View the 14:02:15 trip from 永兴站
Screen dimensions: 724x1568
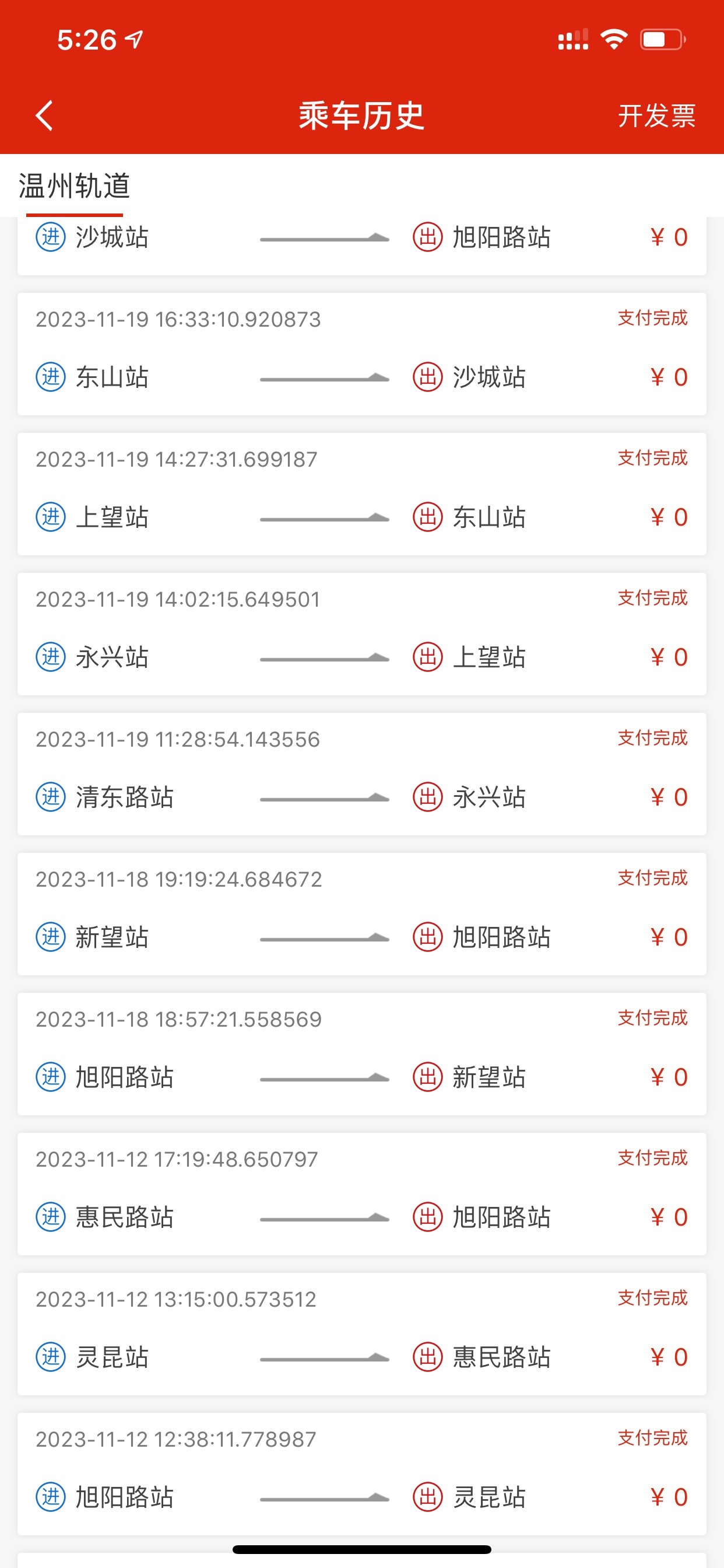pos(361,634)
